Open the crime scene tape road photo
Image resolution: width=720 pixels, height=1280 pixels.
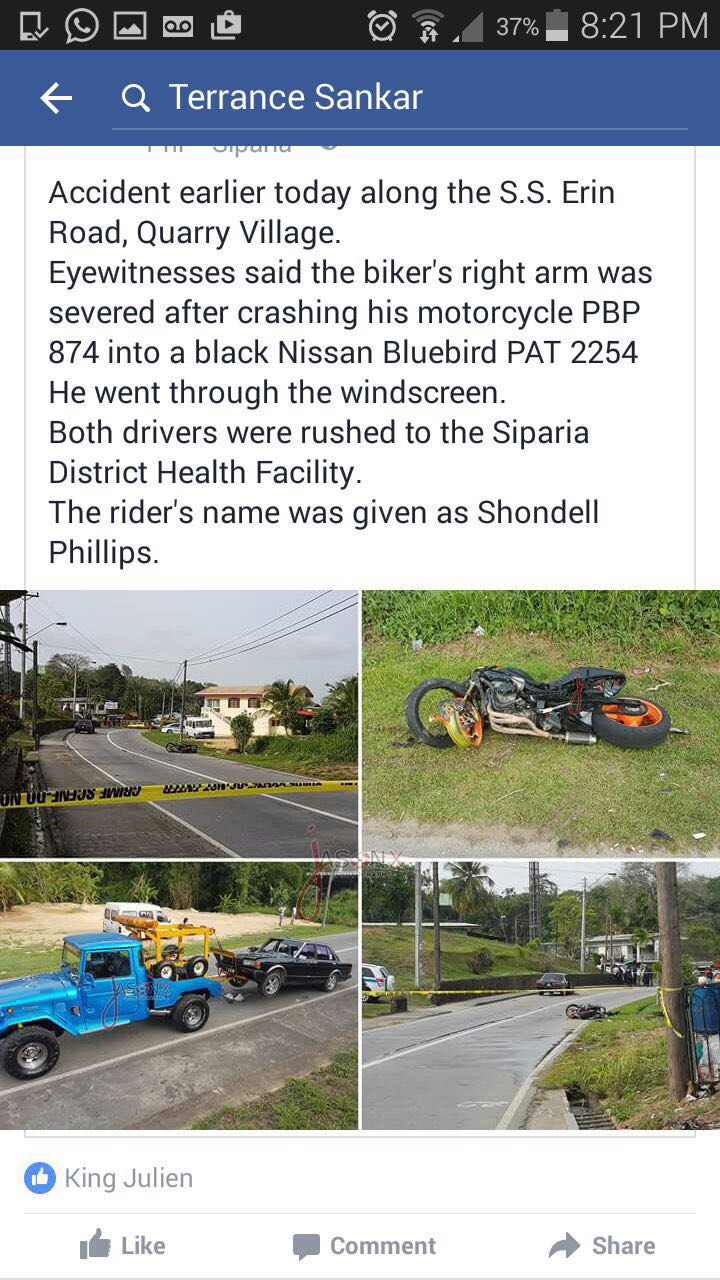click(179, 724)
